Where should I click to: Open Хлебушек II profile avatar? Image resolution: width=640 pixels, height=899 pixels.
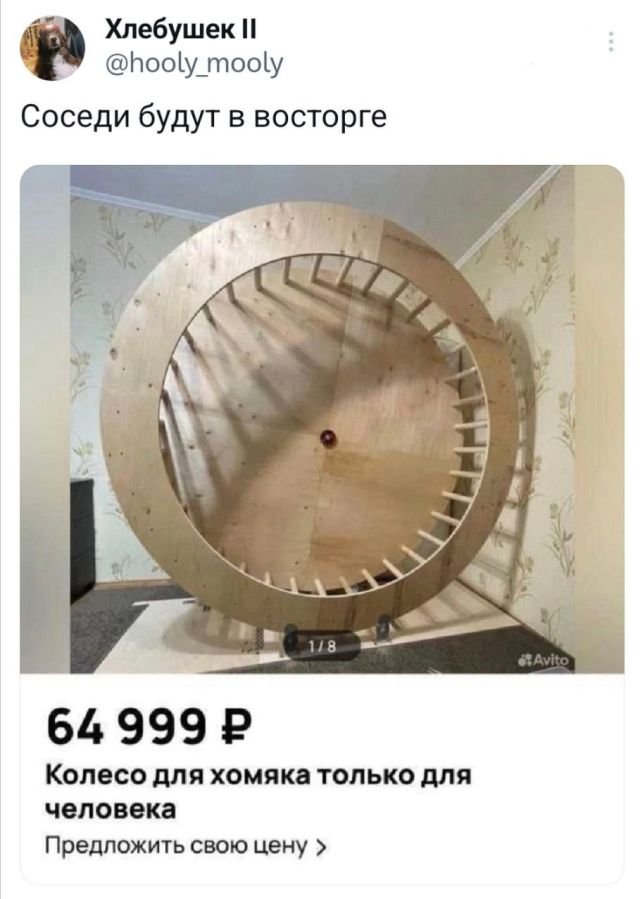[52, 48]
